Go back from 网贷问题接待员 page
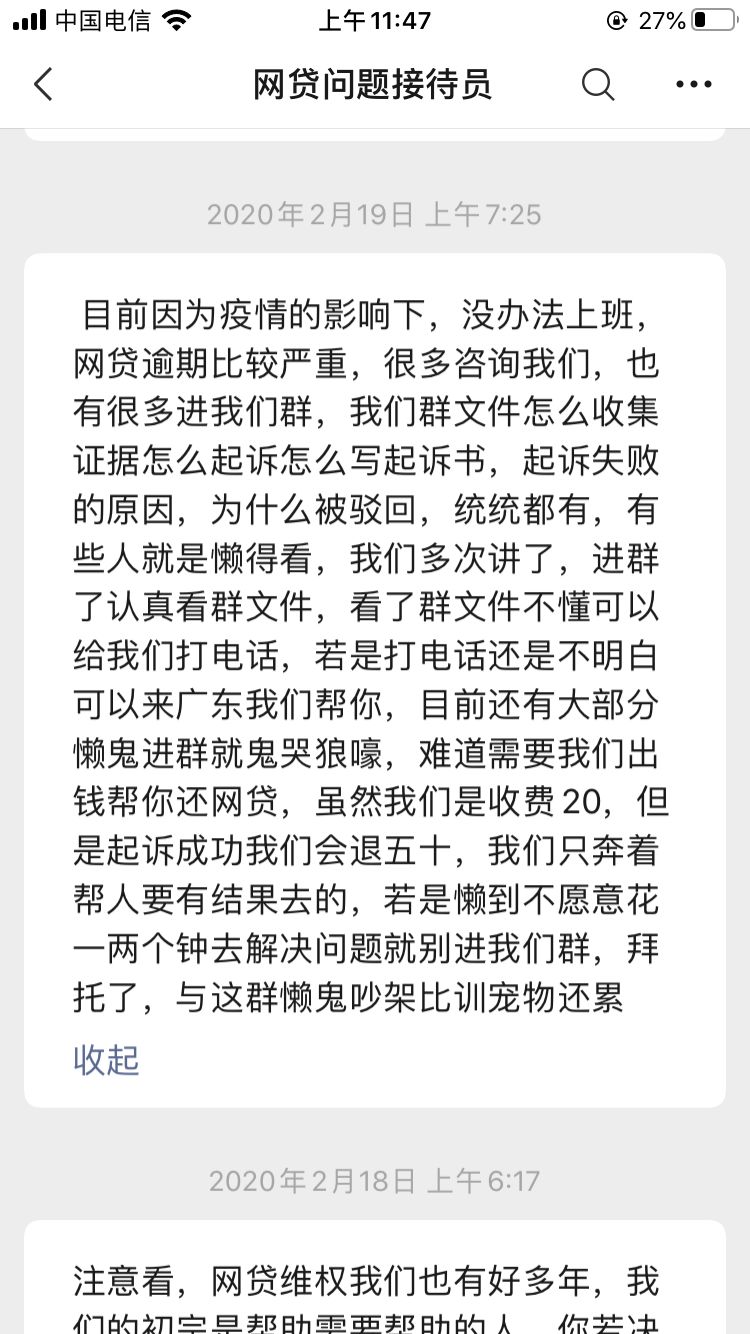This screenshot has height=1334, width=750. tap(43, 85)
